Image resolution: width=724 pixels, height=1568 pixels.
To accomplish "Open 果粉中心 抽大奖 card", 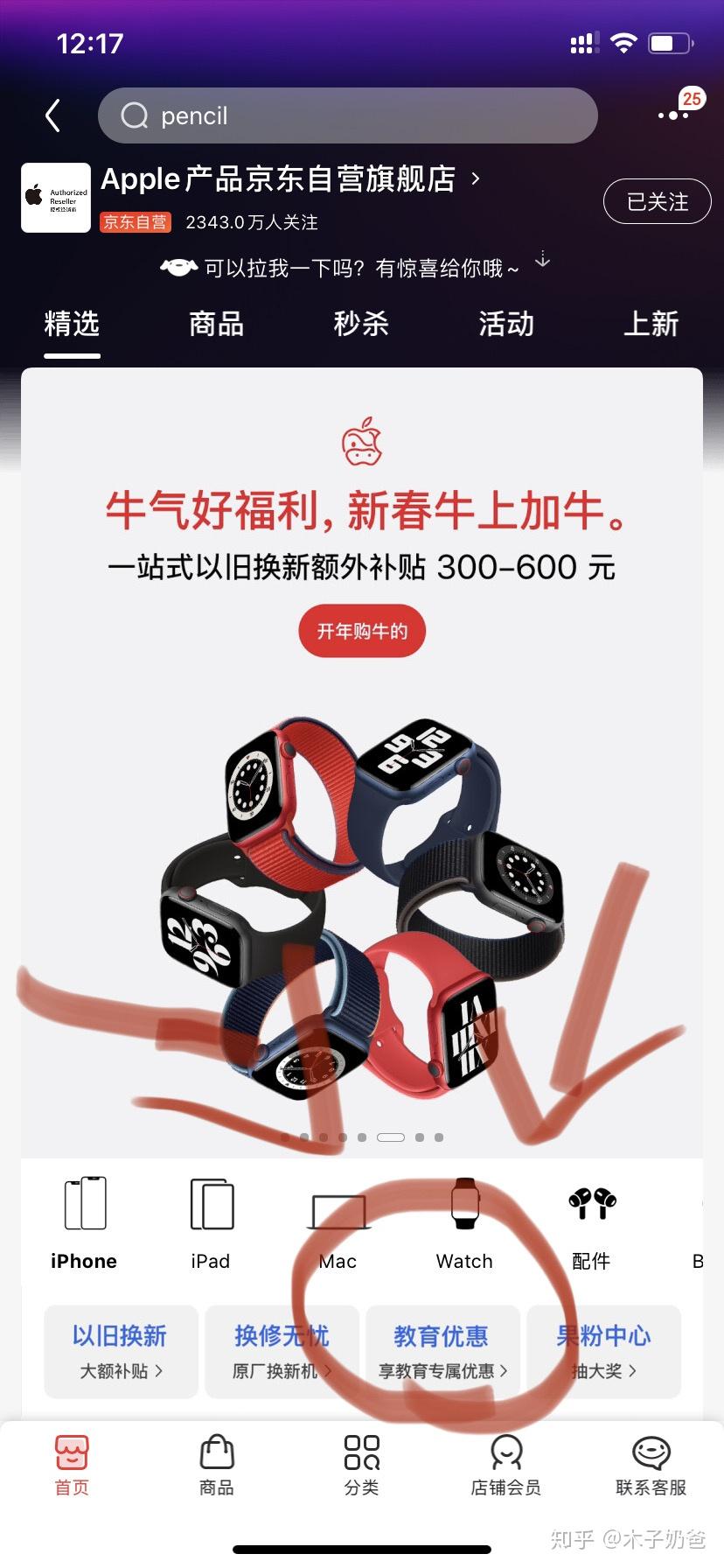I will coord(603,1351).
